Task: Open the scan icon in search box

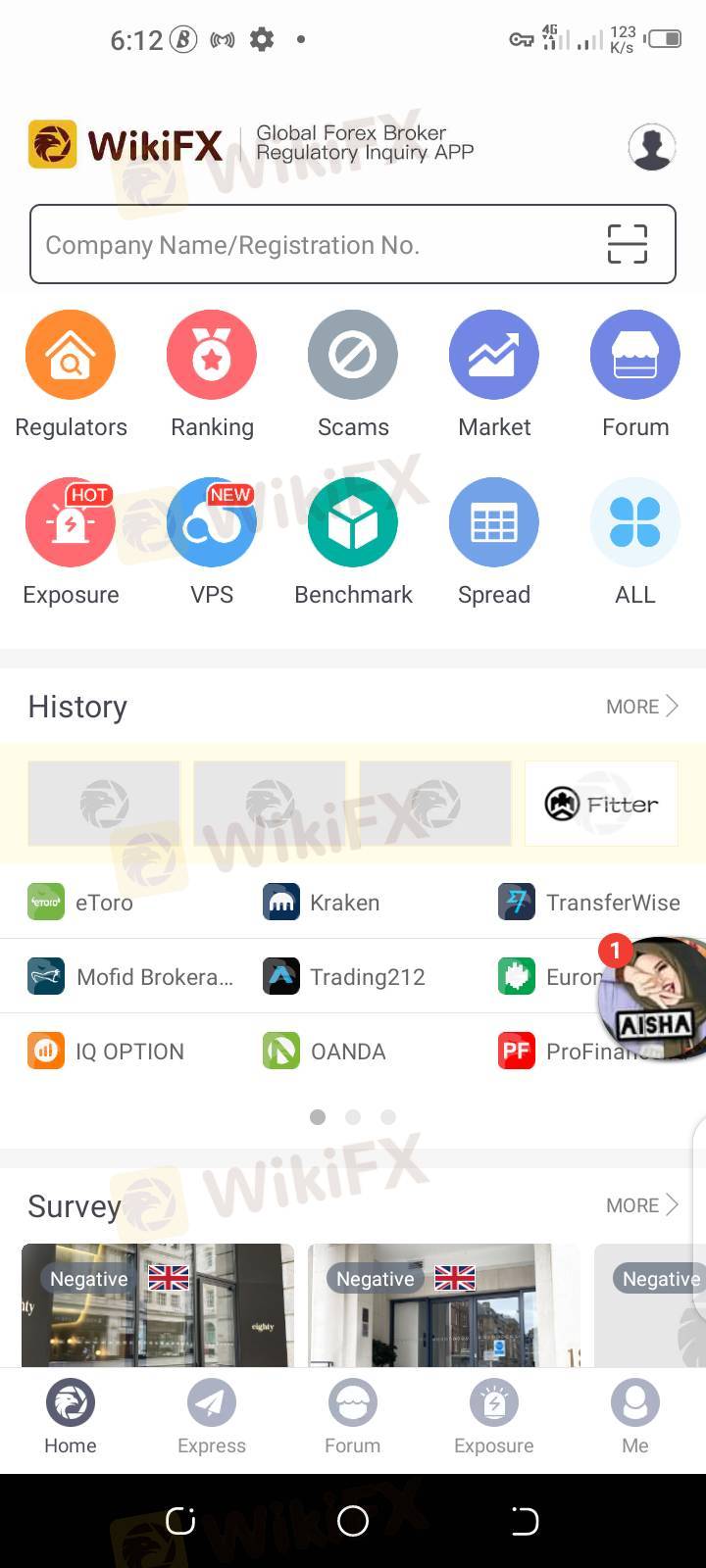Action: [628, 244]
